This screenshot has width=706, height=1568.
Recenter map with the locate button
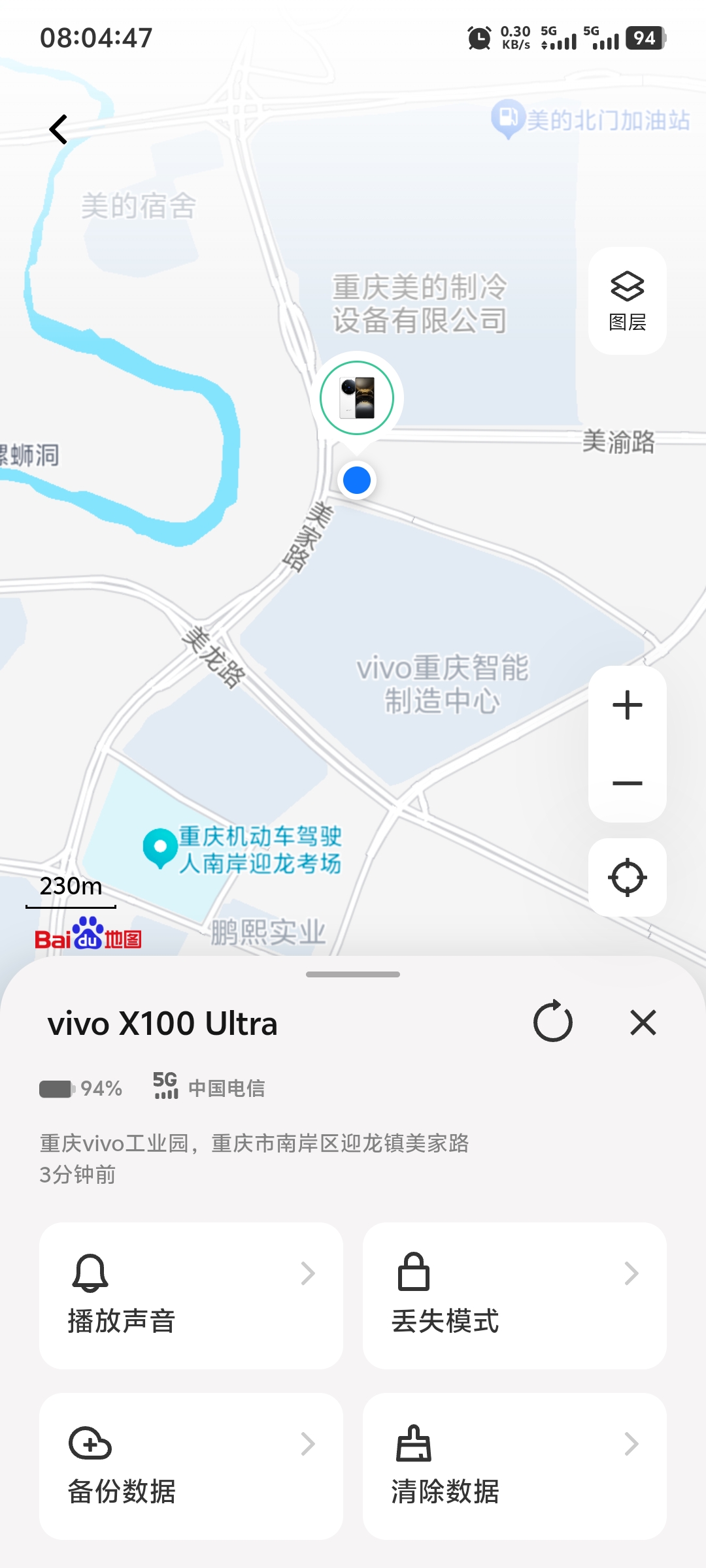click(627, 877)
